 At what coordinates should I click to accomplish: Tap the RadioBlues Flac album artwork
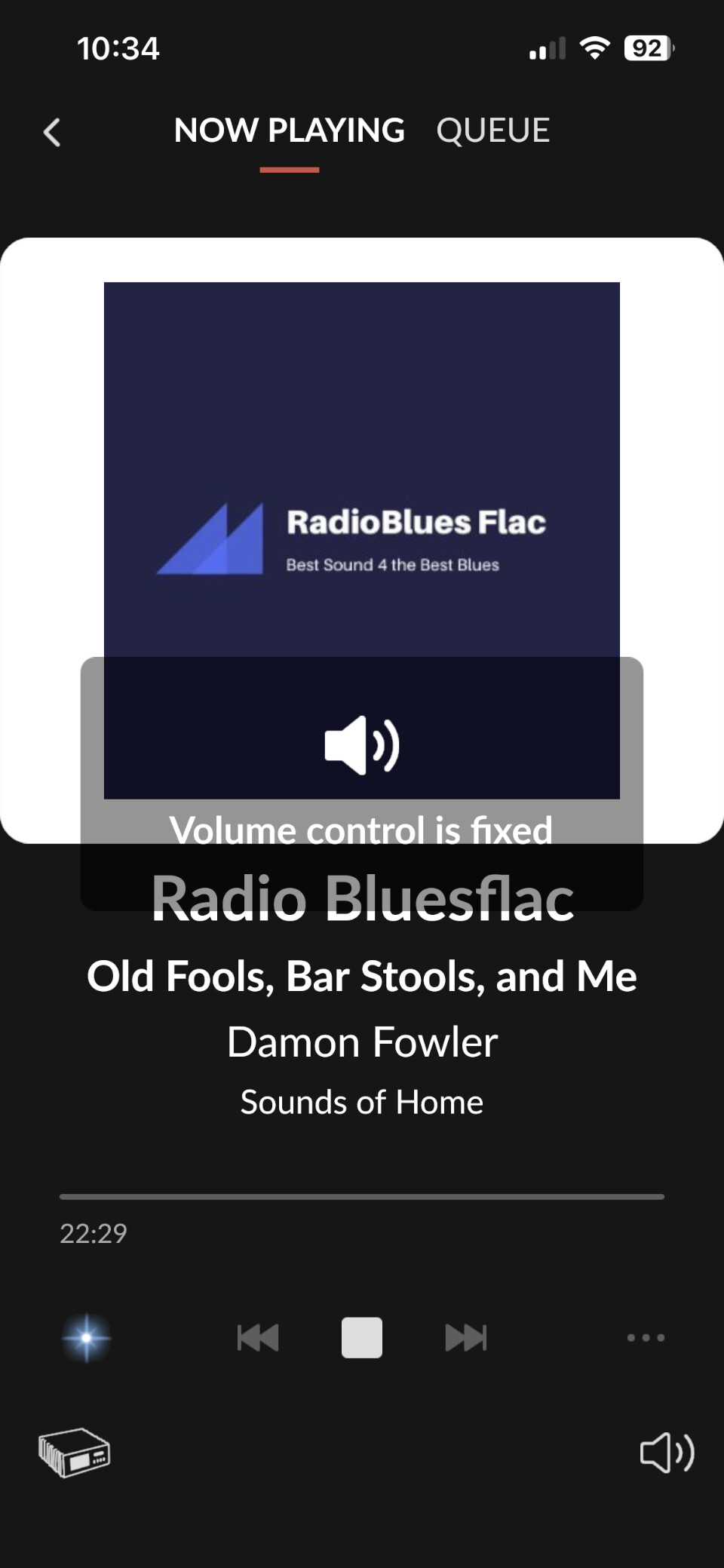(x=362, y=540)
